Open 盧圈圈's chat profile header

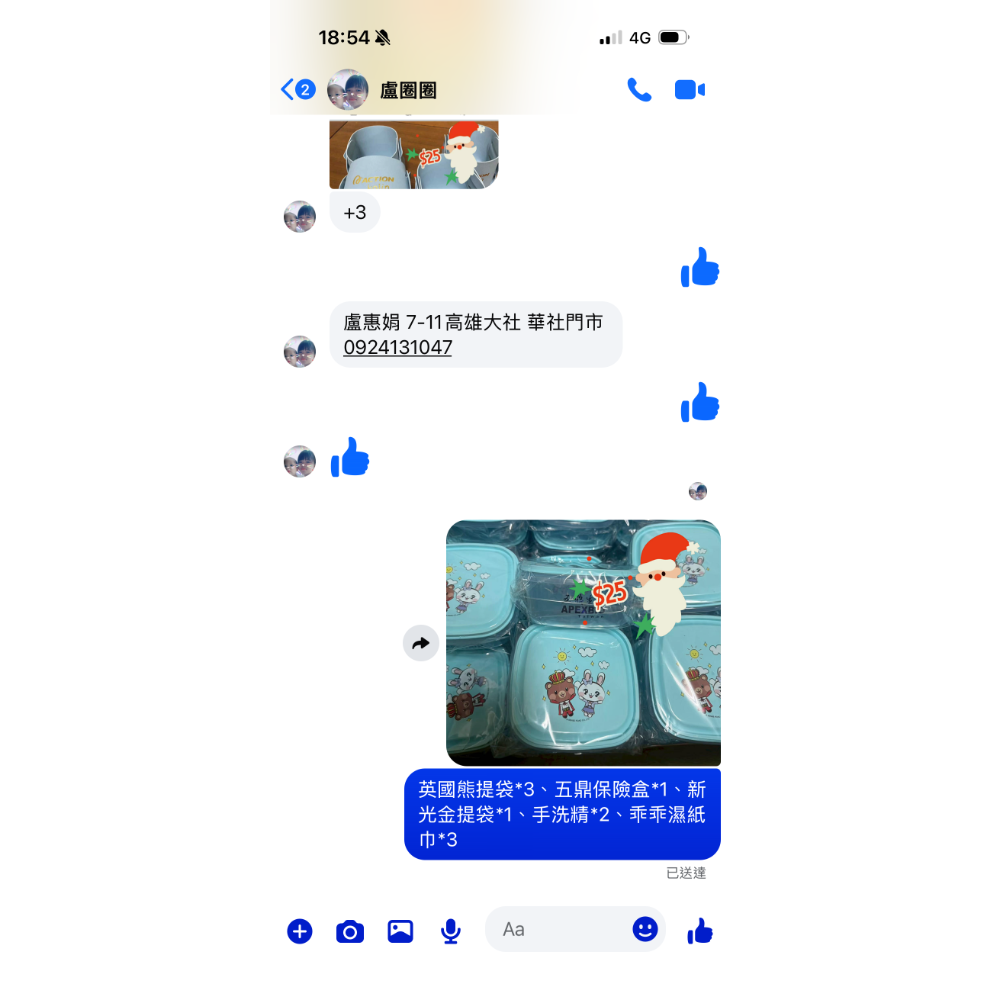(408, 90)
